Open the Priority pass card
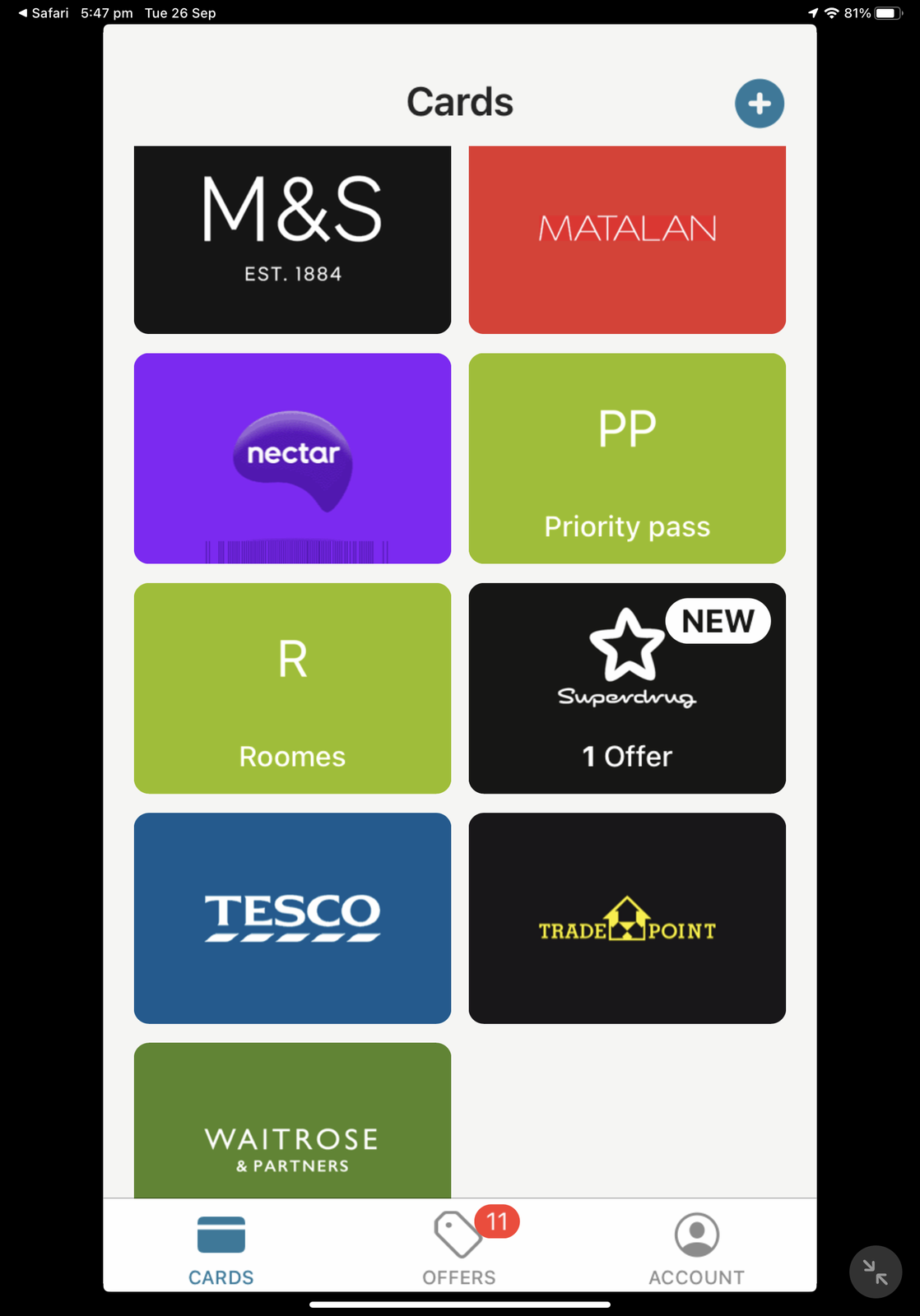 click(x=627, y=458)
